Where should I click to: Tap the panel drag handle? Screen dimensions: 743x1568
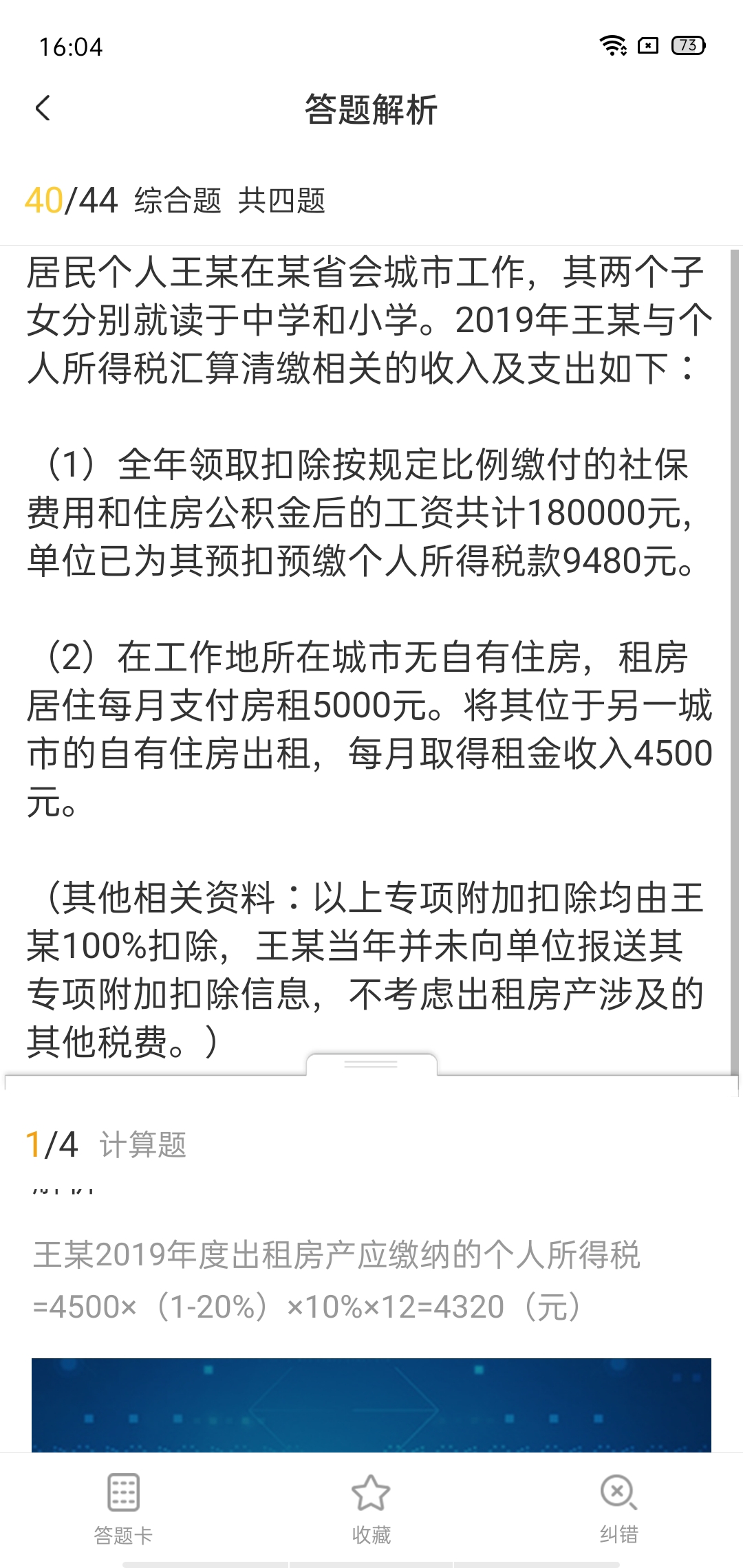pos(371,1064)
